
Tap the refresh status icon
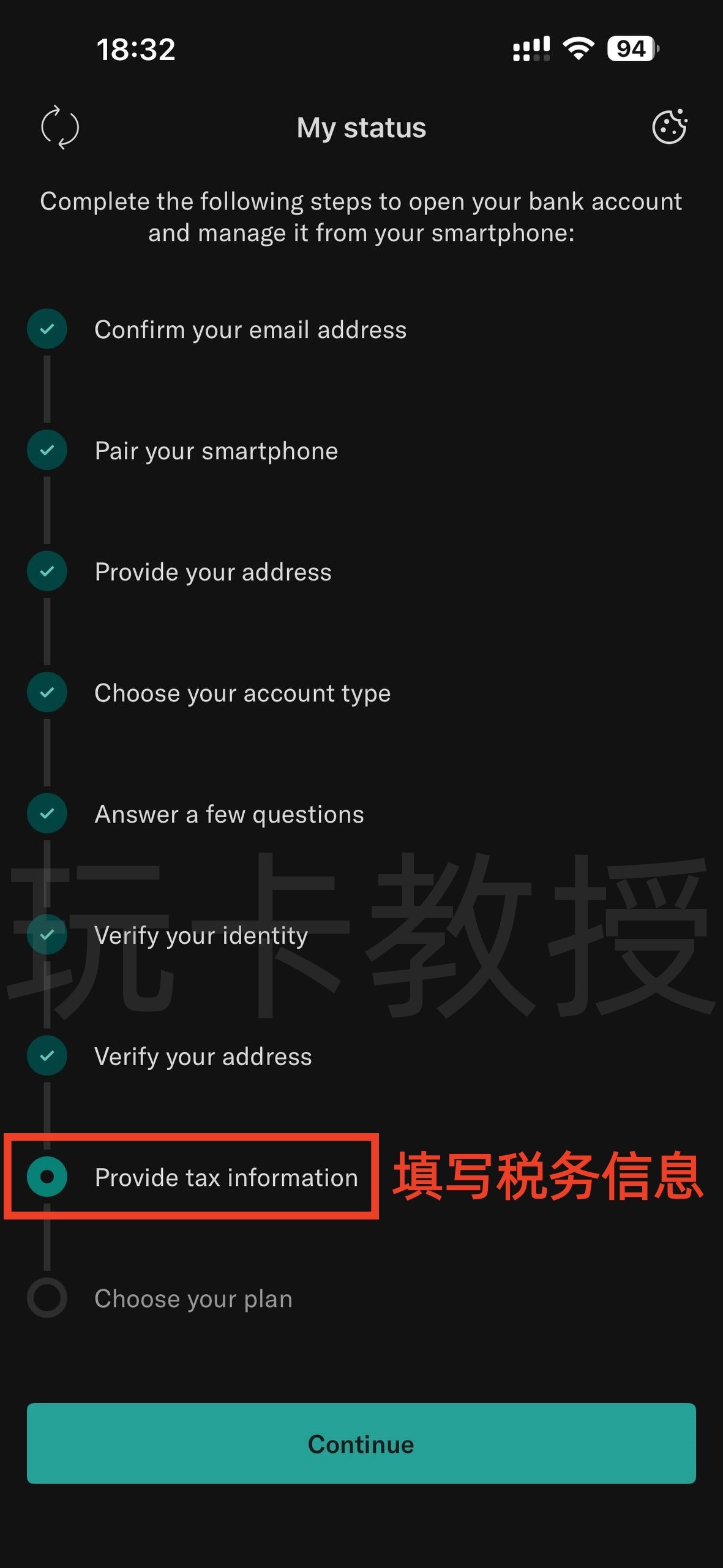pyautogui.click(x=59, y=127)
